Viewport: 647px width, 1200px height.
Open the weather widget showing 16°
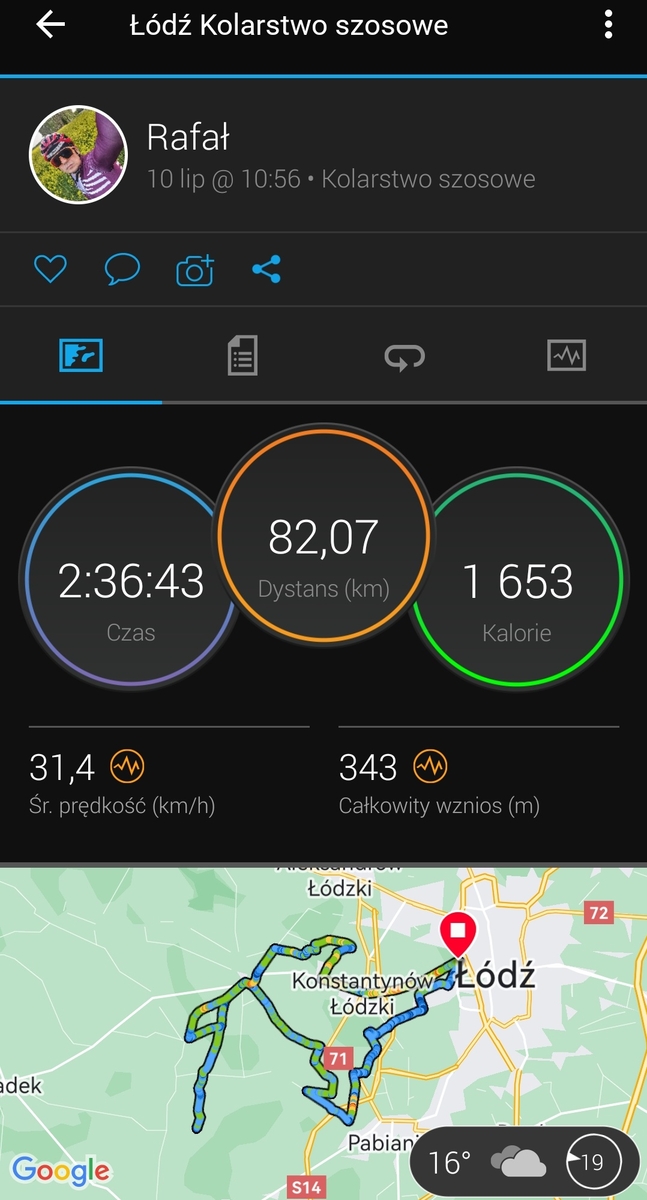click(525, 1162)
